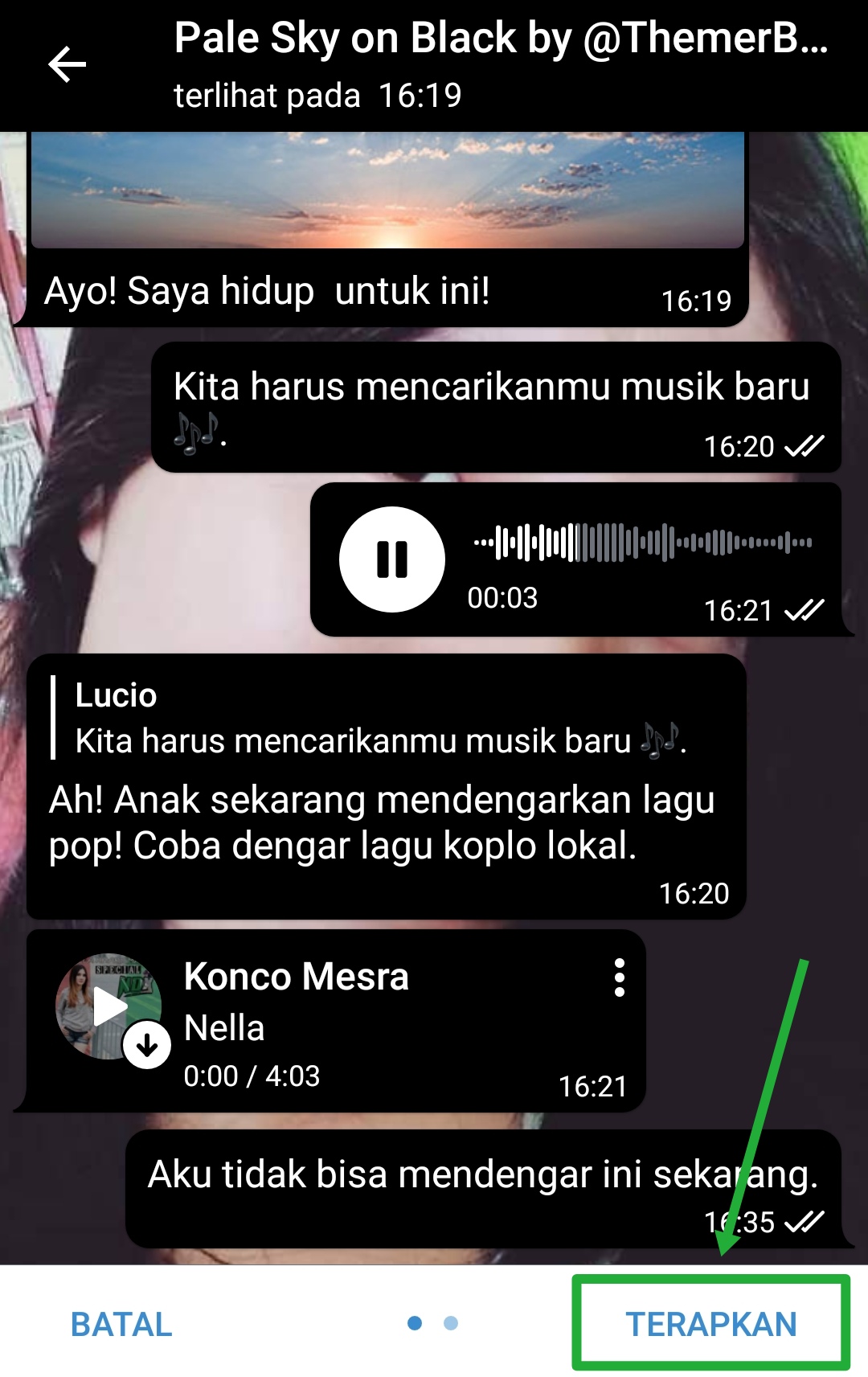Pause the voice message playback
868x1377 pixels.
point(392,559)
